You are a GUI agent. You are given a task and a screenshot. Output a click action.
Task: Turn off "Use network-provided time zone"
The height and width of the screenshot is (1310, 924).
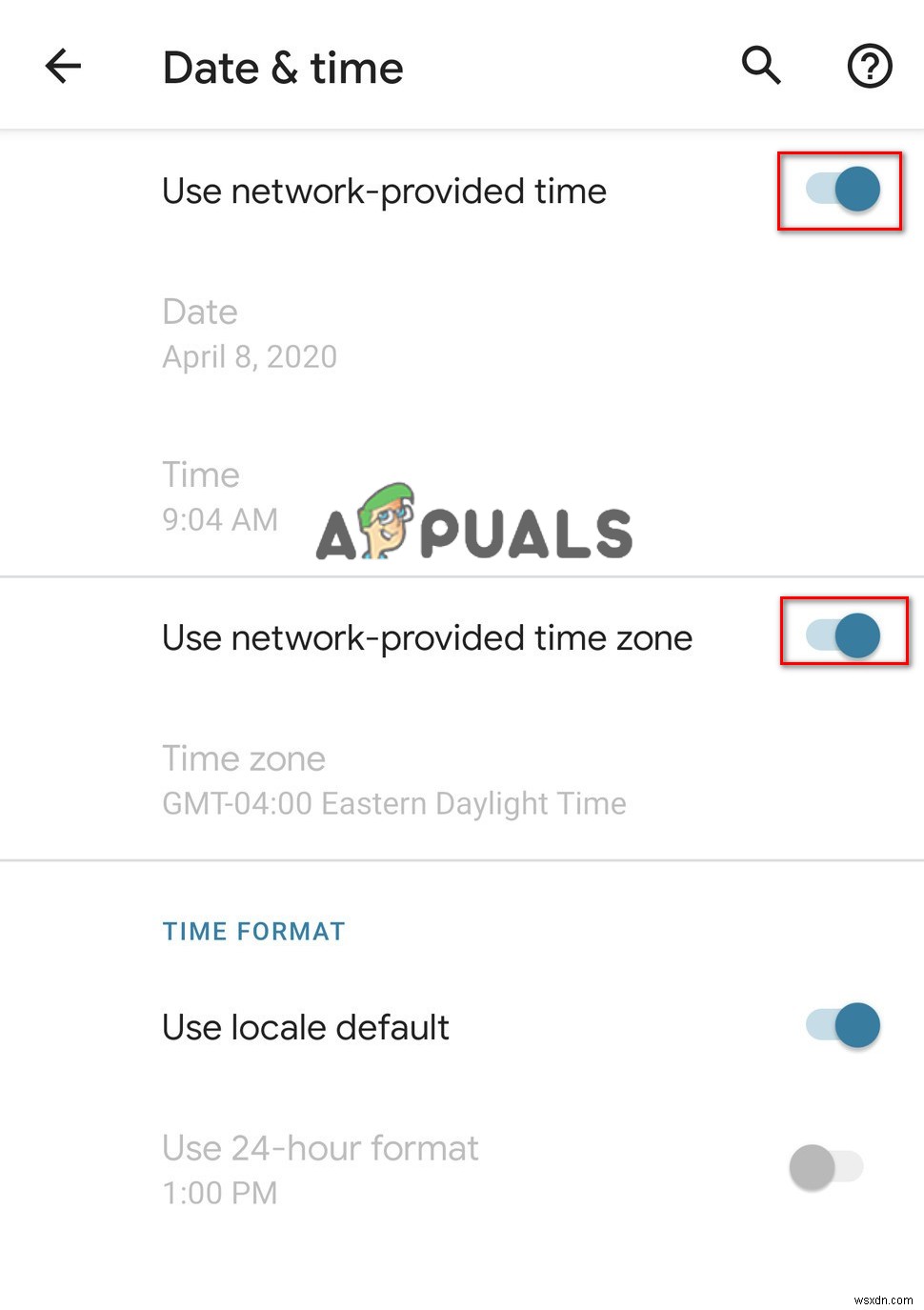point(845,636)
